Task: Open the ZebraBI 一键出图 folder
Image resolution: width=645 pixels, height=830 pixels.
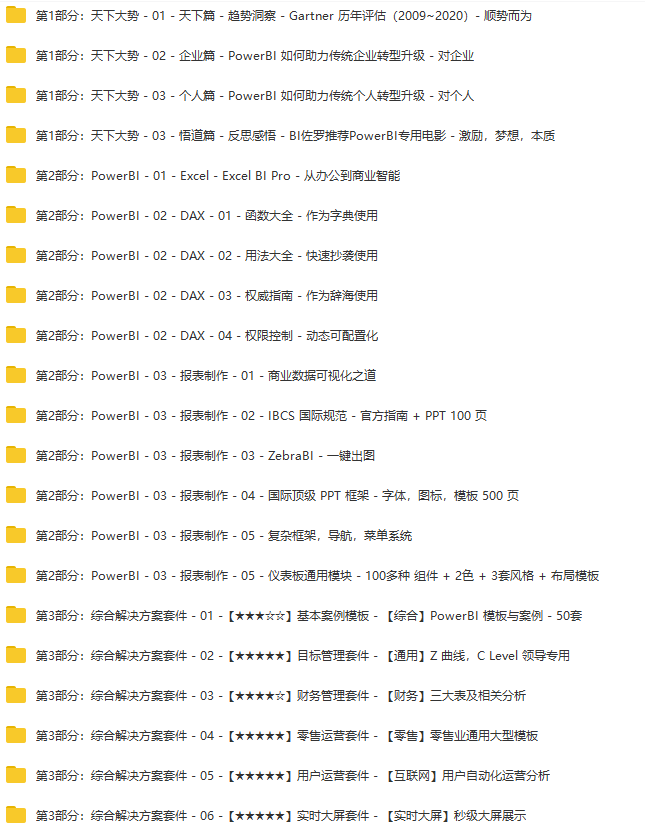Action: [205, 456]
